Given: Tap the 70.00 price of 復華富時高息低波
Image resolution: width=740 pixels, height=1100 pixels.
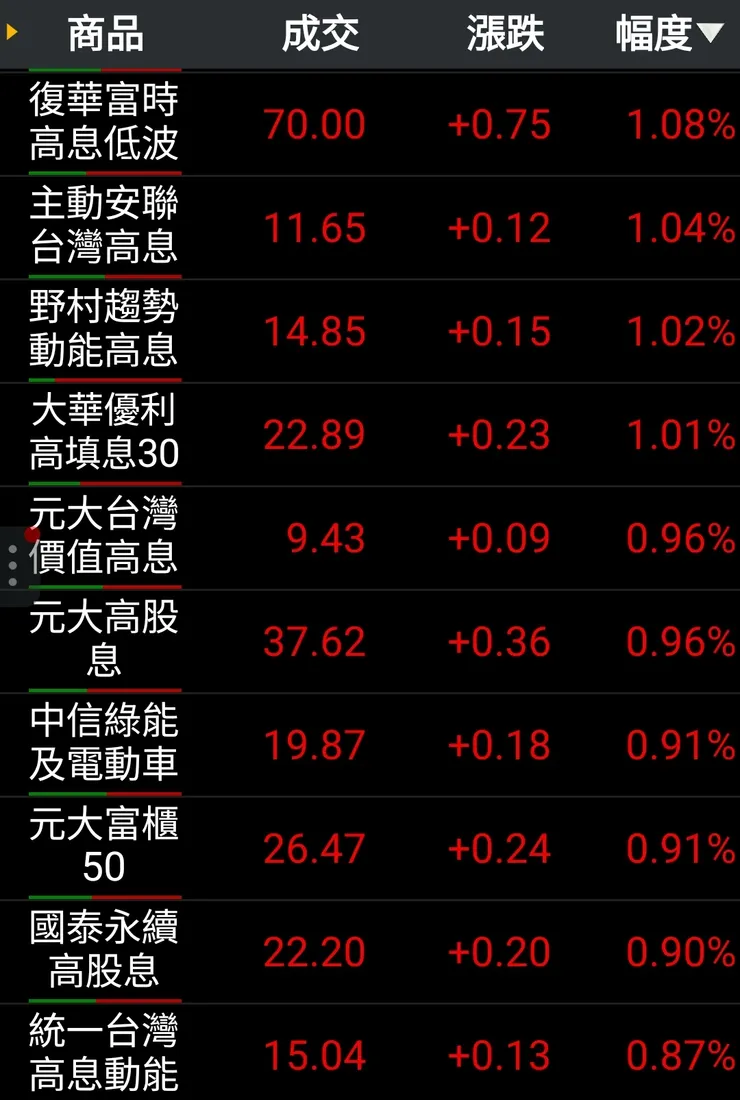Looking at the screenshot, I should tap(318, 123).
